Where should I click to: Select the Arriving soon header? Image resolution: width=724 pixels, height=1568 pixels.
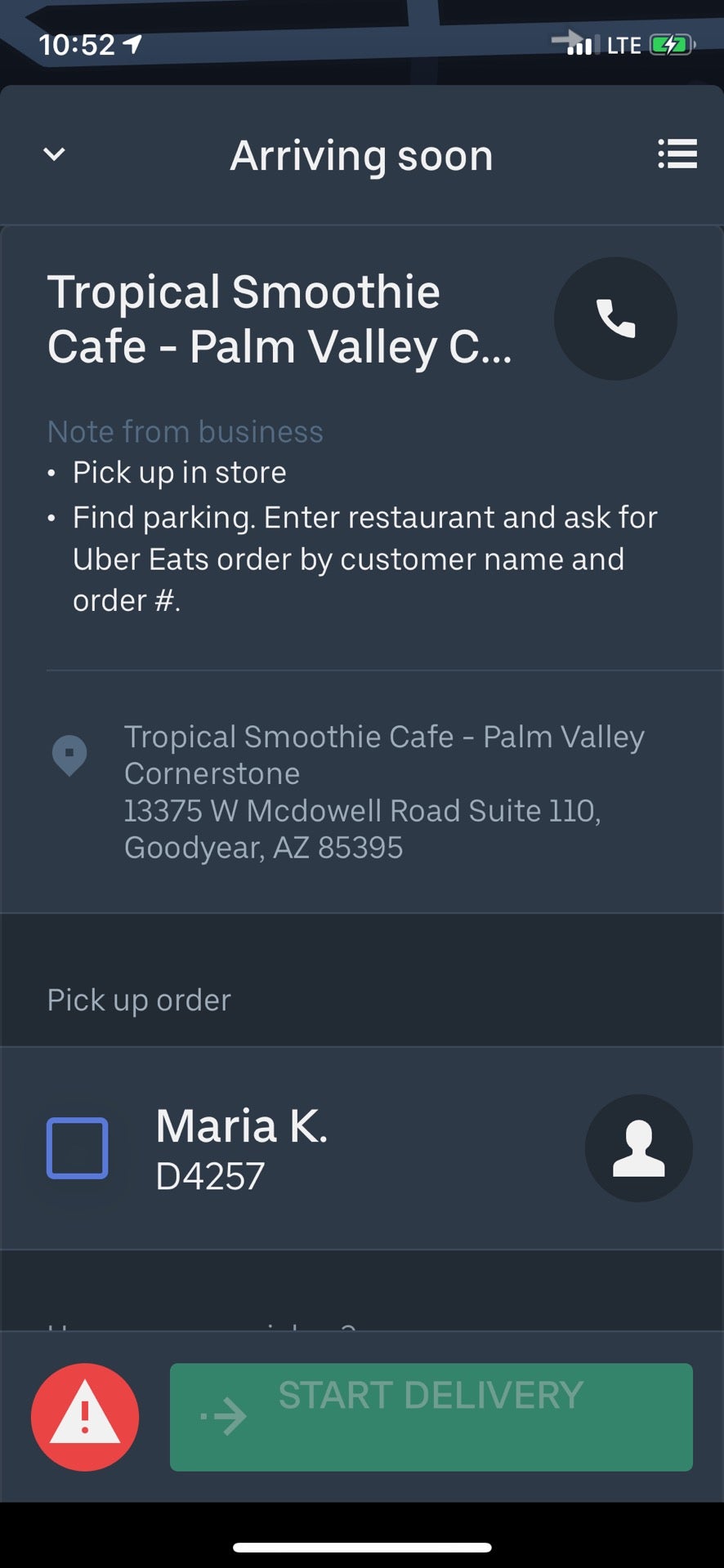[362, 155]
